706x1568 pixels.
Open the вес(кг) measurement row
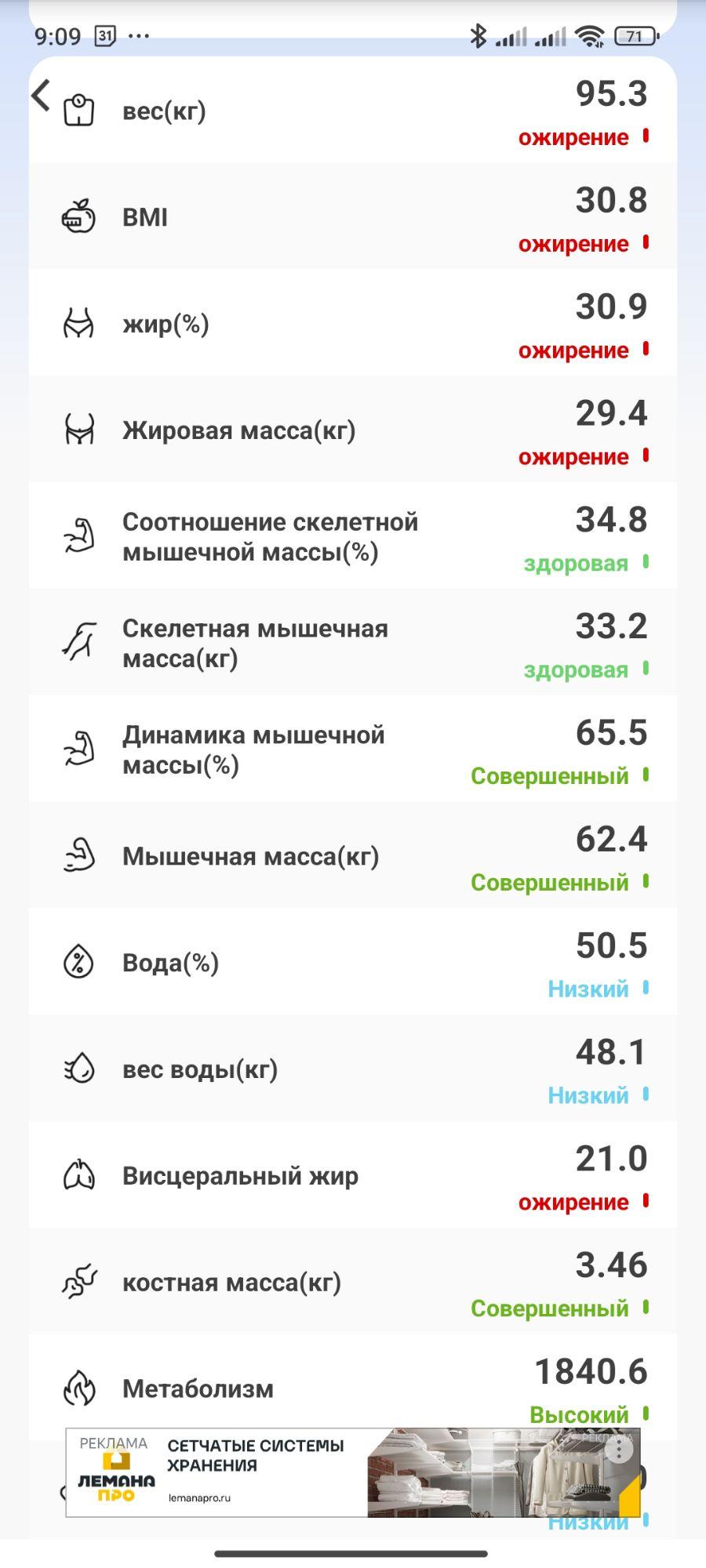coord(353,110)
